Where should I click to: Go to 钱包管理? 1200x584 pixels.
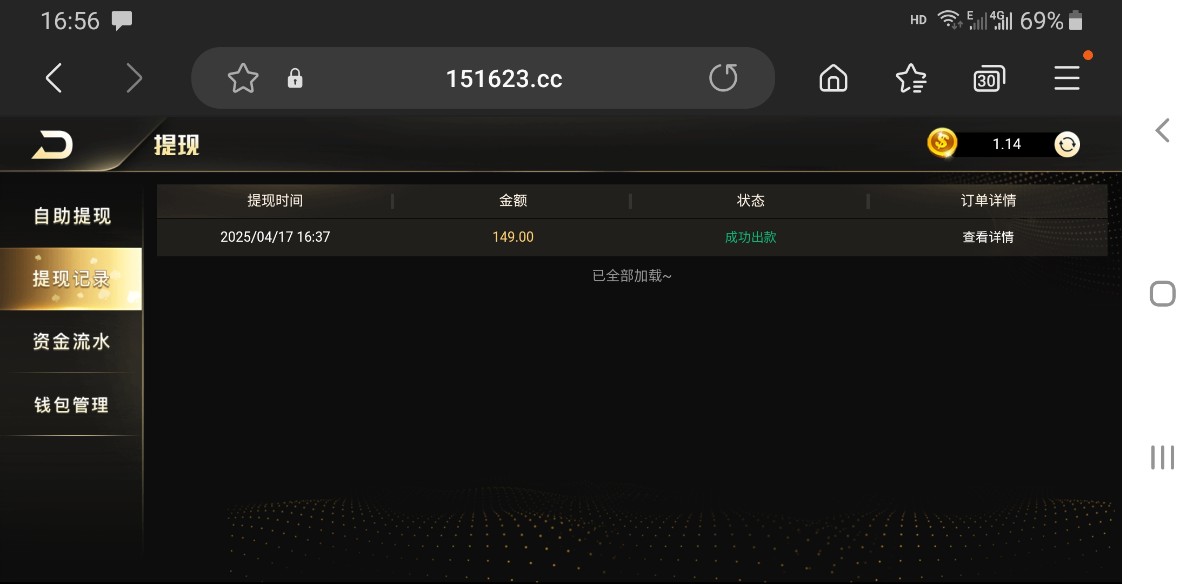71,405
